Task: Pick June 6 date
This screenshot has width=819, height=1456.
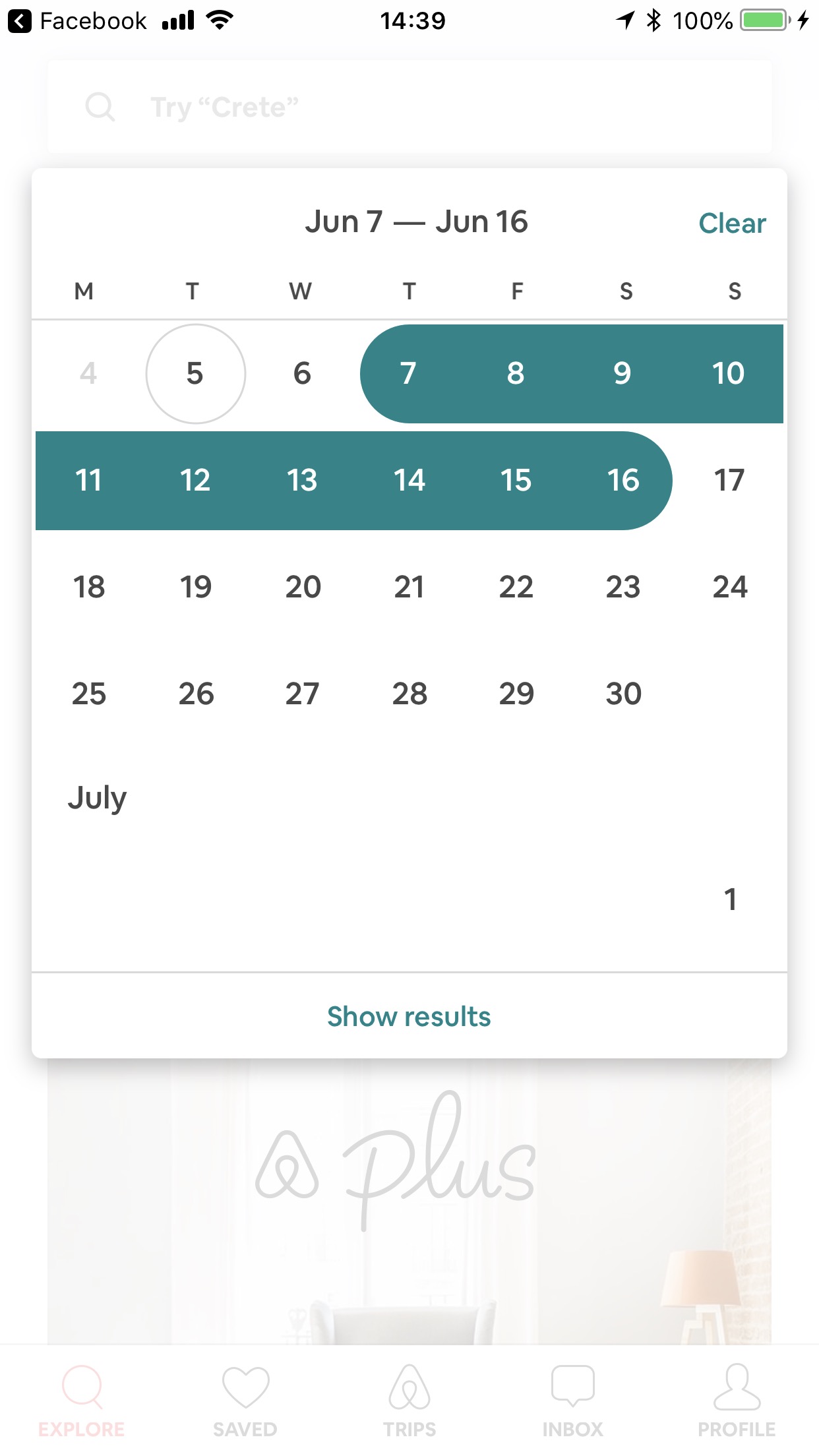Action: (x=302, y=373)
